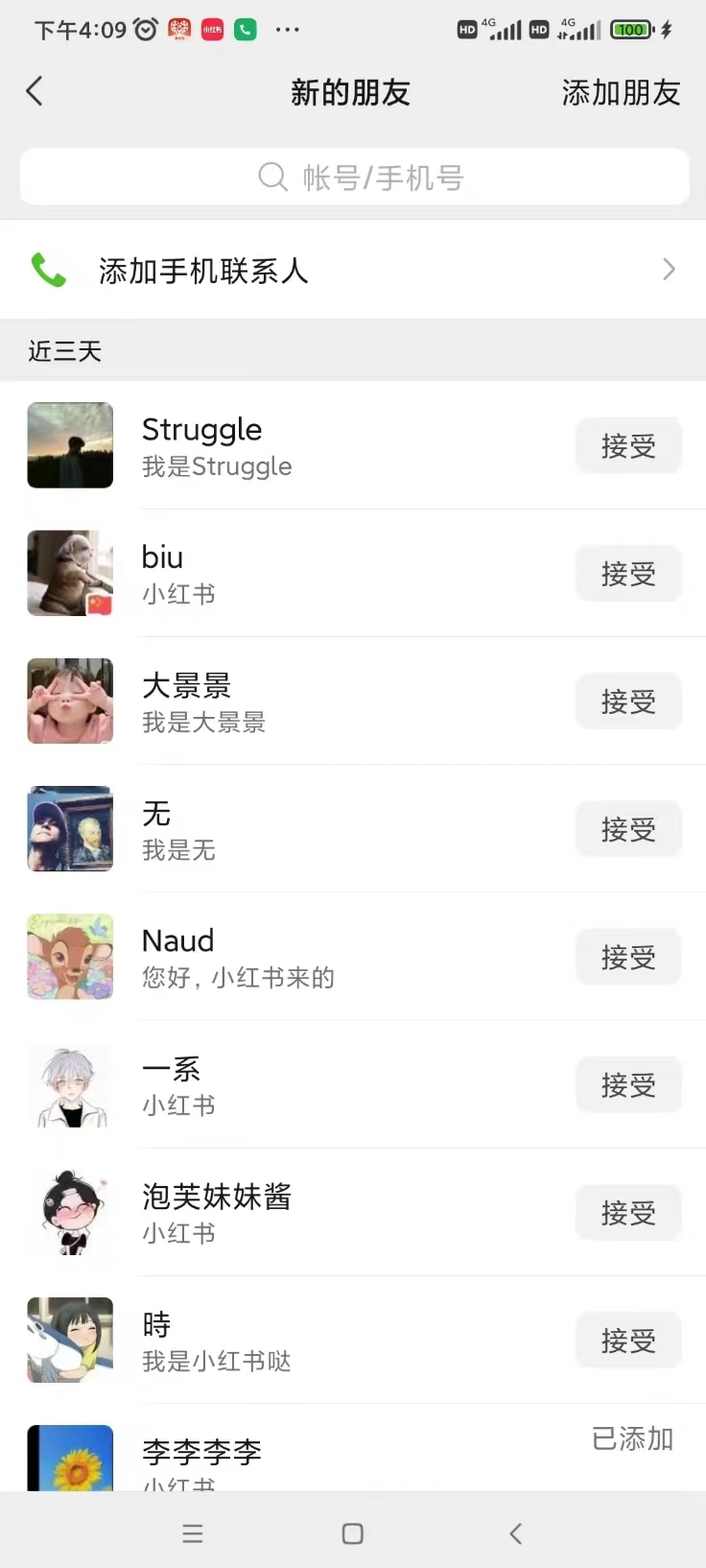Open the 添加手机联系人 row
The image size is (706, 1568).
pyautogui.click(x=352, y=271)
